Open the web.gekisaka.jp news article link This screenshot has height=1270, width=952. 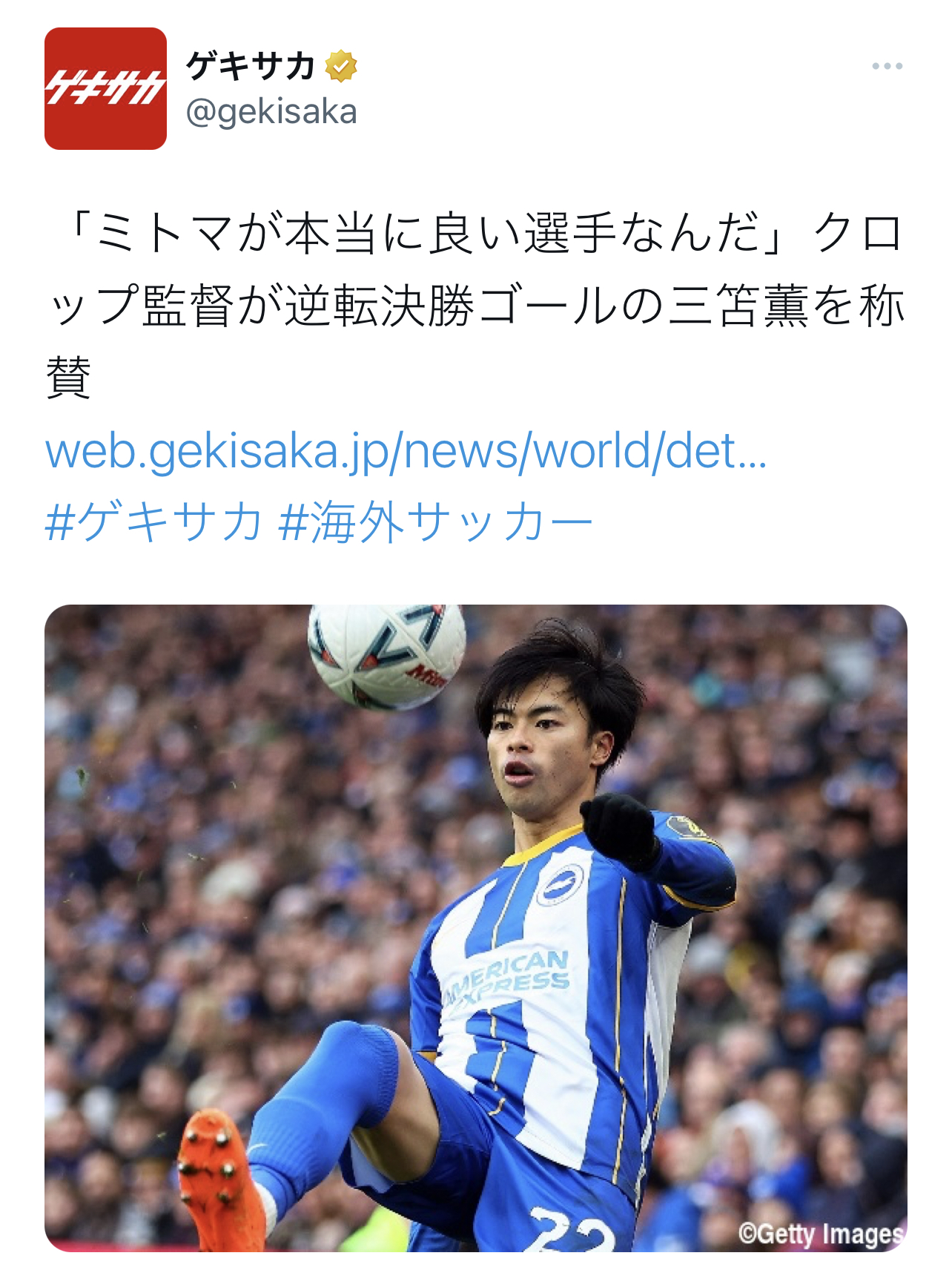tap(406, 450)
